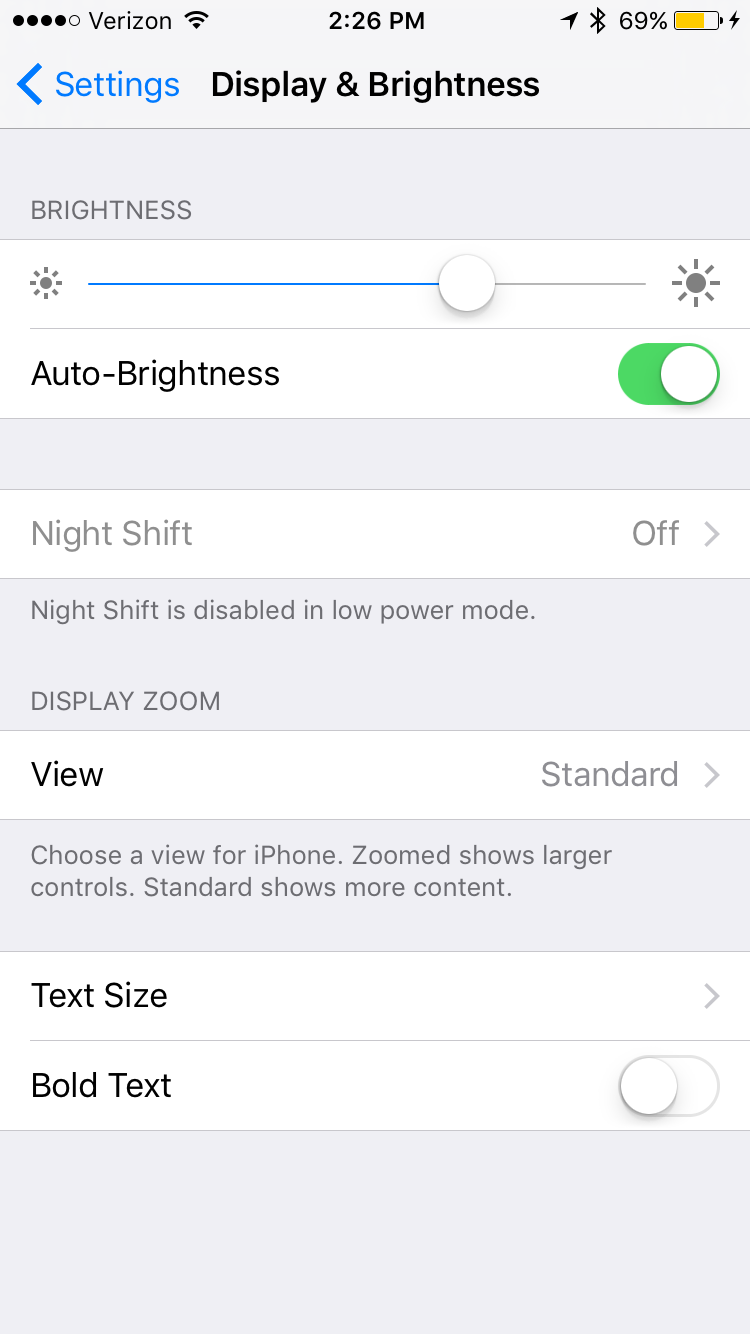
Task: Turn off Auto-Brightness
Action: click(668, 374)
